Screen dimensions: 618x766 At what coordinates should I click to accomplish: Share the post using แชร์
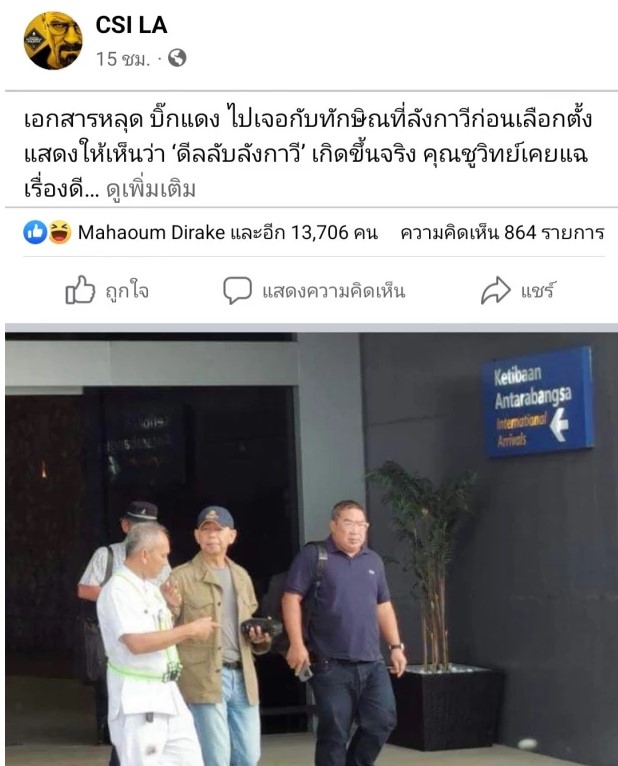point(518,291)
